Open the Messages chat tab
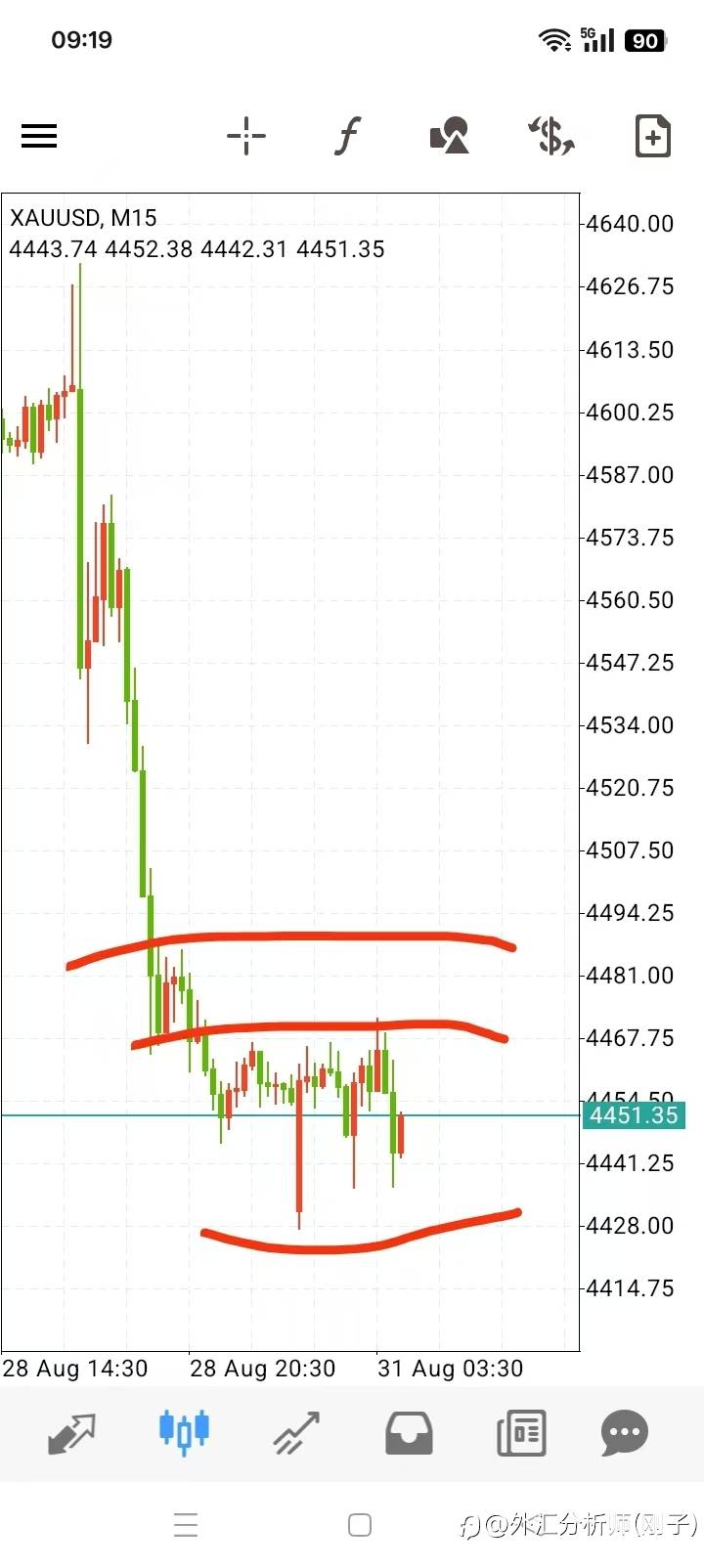The image size is (704, 1568). point(625,1433)
